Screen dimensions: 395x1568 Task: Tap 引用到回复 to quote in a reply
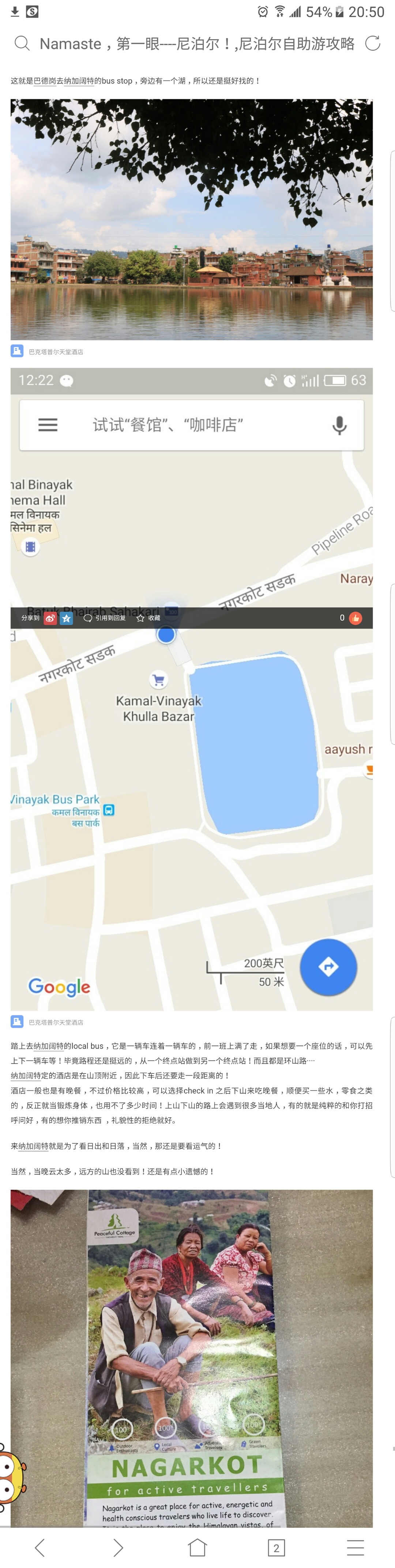click(105, 618)
